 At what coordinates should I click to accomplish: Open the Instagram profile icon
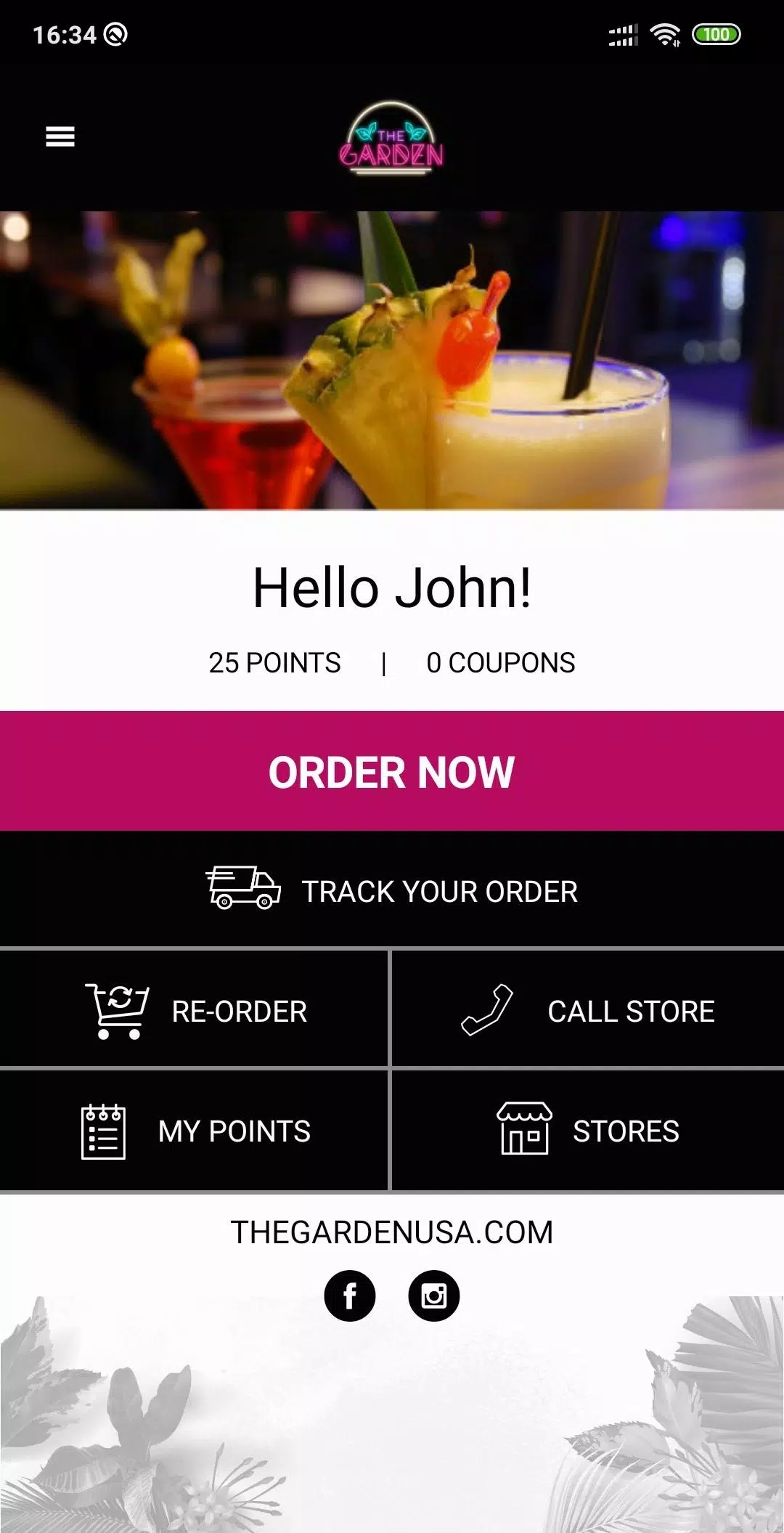[x=434, y=1296]
